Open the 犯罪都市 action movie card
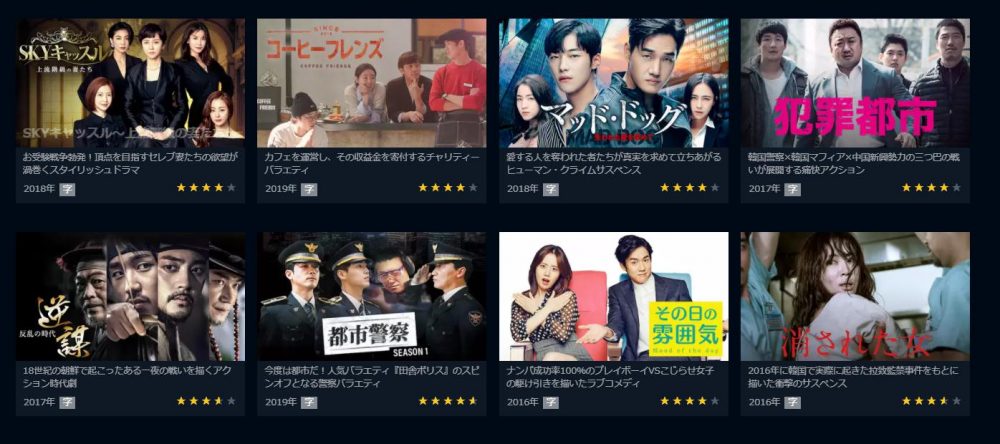This screenshot has height=444, width=1000. pyautogui.click(x=854, y=83)
